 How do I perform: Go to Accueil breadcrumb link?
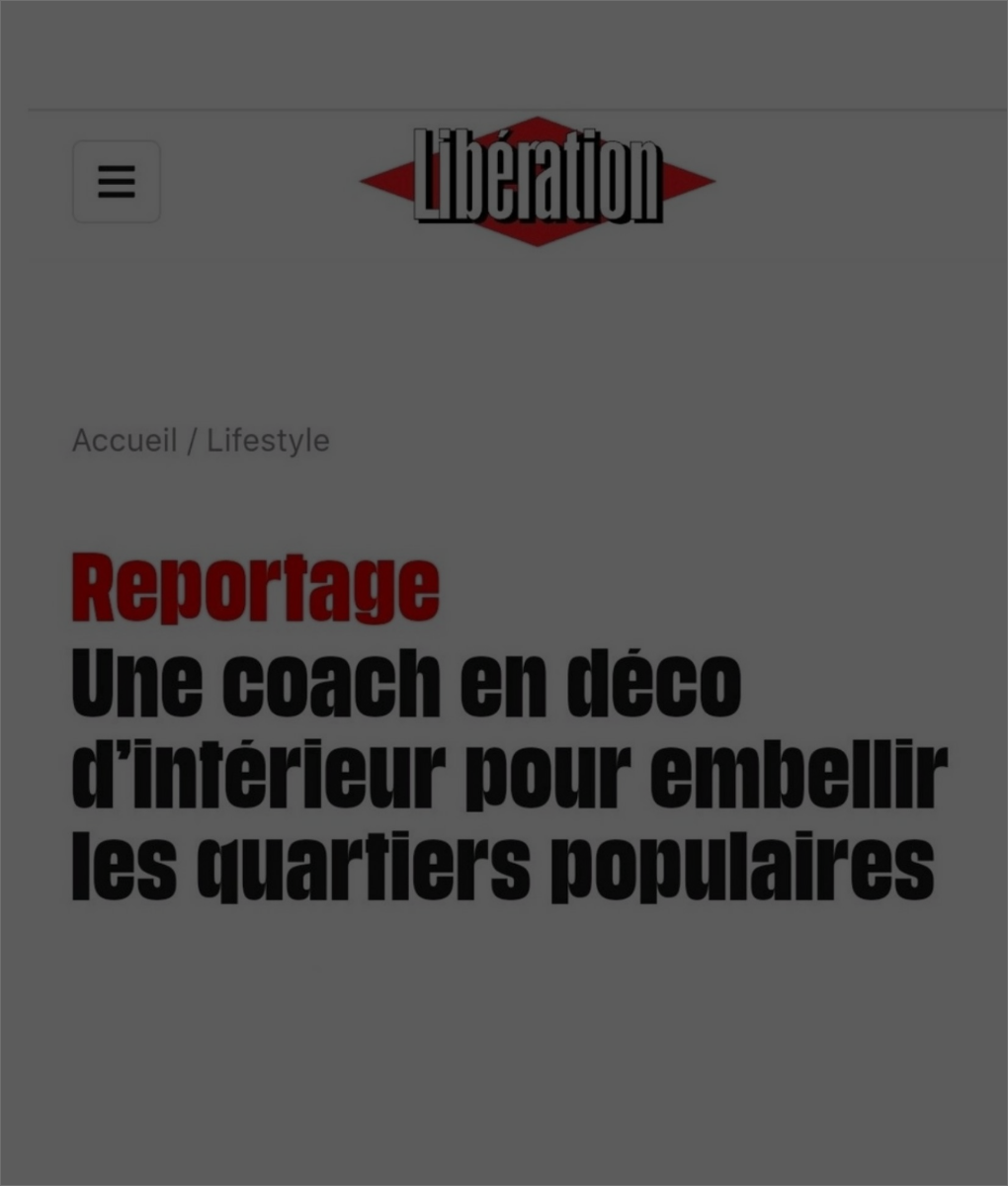pos(124,440)
